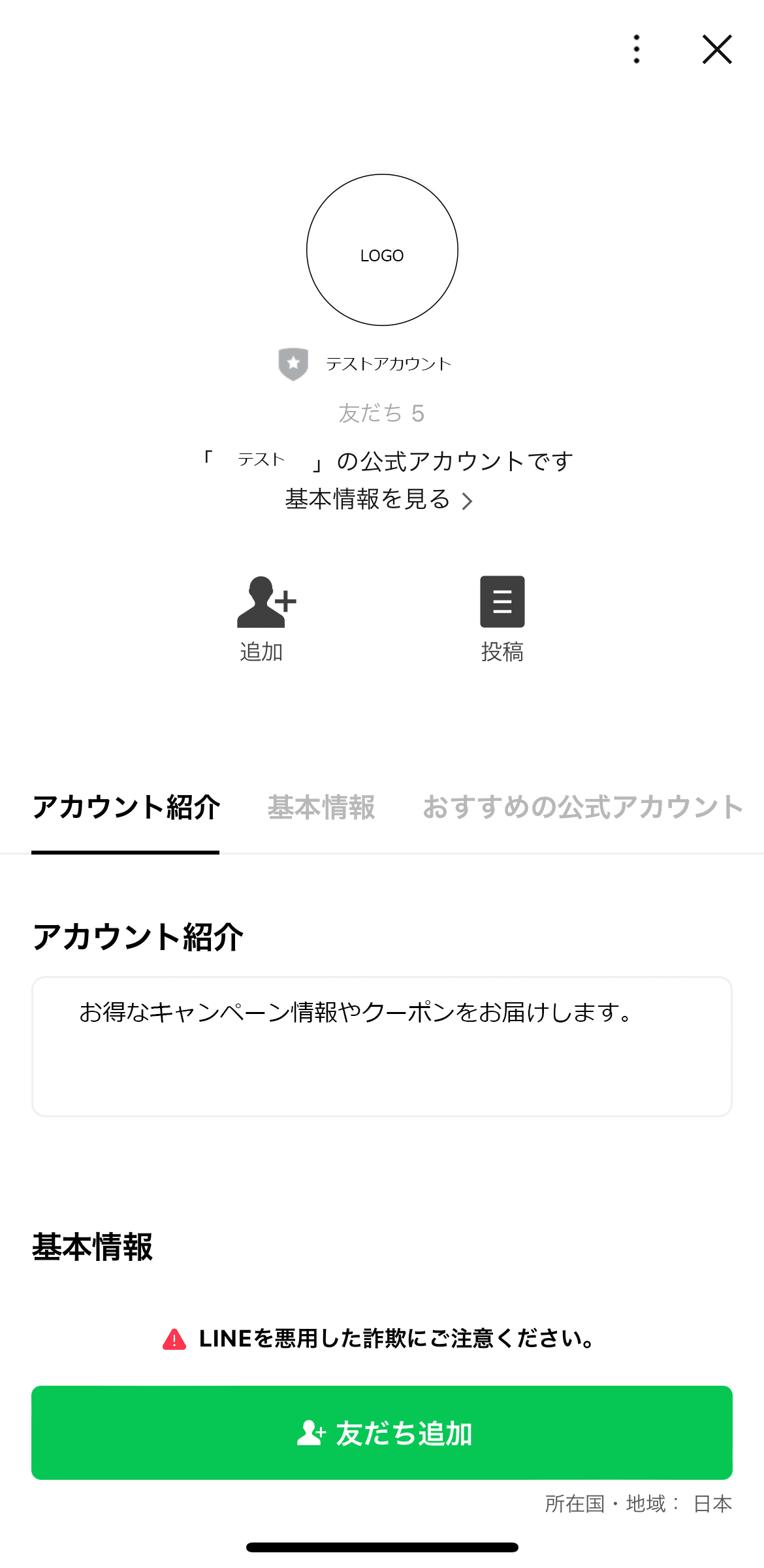The height and width of the screenshot is (1568, 764).
Task: Expand 基本情報を見る with the chevron
Action: [368, 500]
